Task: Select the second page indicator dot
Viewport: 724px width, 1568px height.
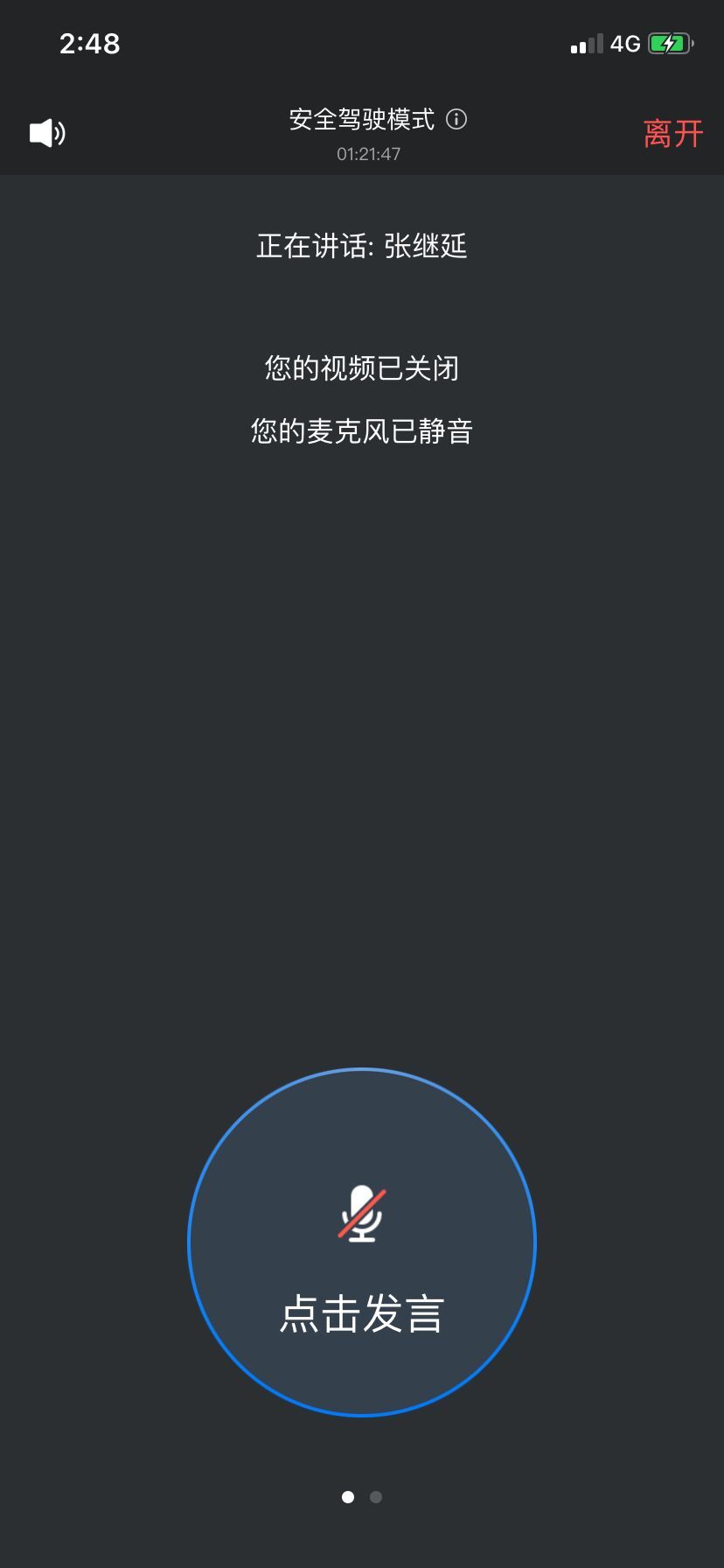Action: 376,1497
